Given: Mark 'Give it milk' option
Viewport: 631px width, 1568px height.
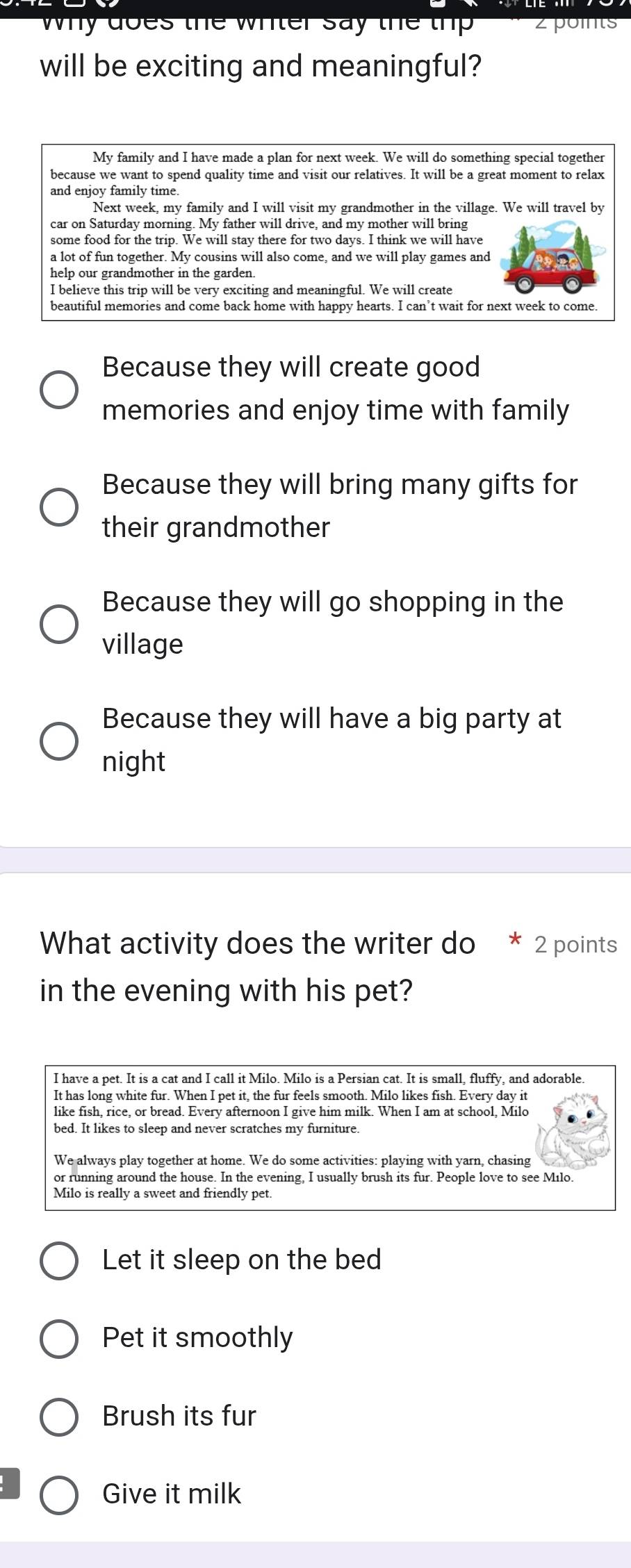Looking at the screenshot, I should point(59,1494).
